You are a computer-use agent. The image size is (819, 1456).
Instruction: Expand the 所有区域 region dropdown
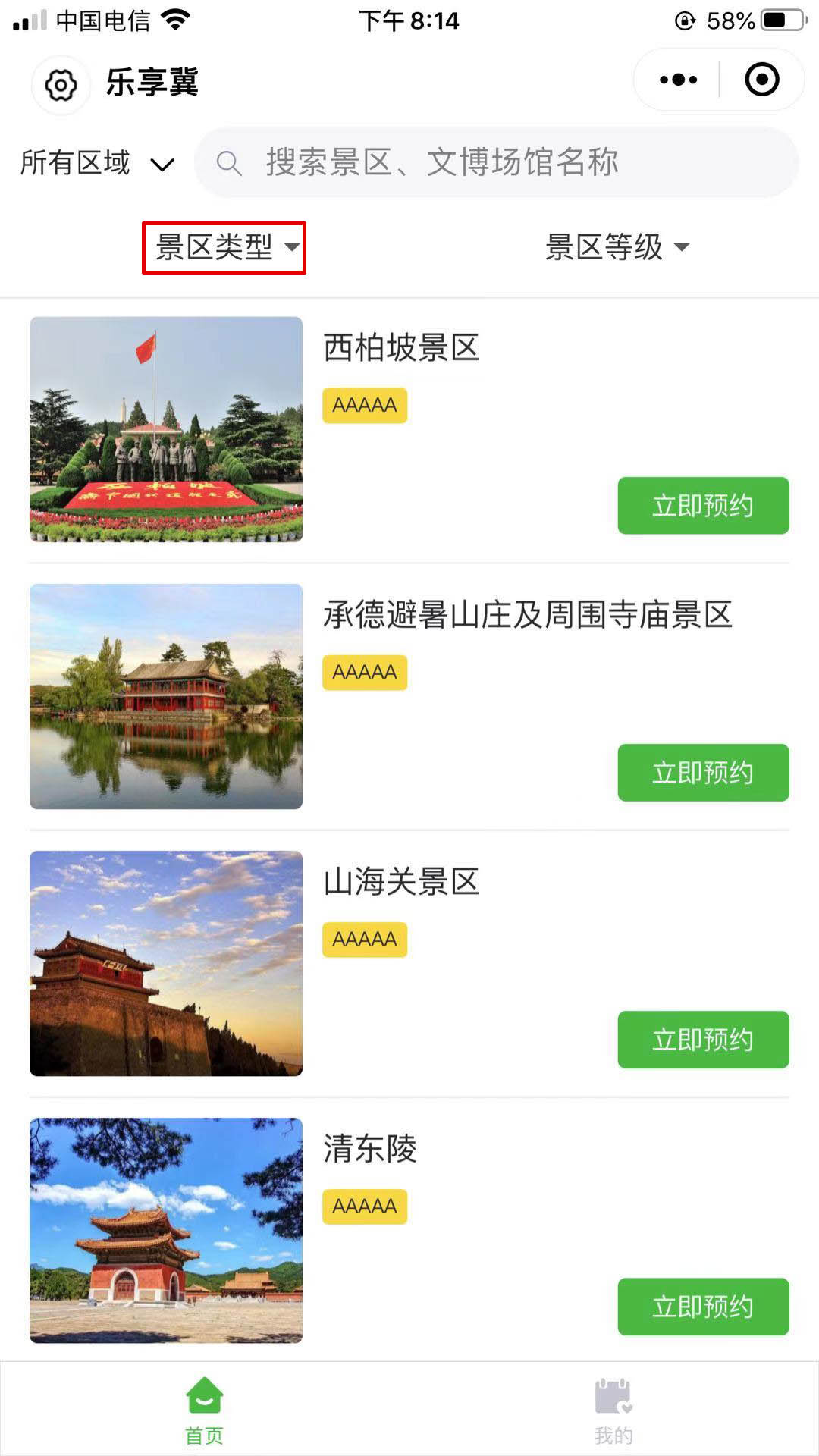point(98,163)
